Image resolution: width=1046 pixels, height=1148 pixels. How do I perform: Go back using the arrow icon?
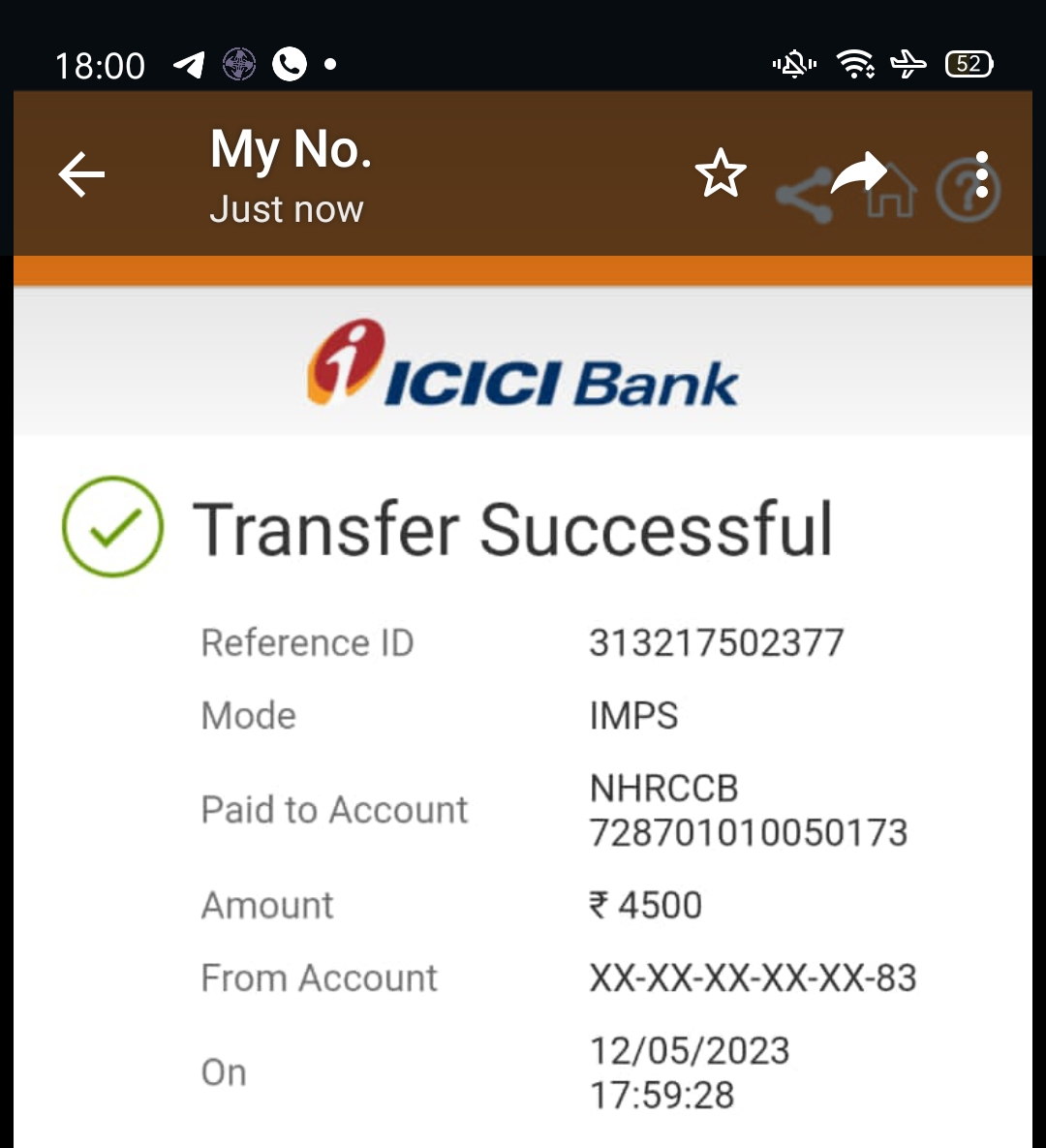click(x=81, y=175)
